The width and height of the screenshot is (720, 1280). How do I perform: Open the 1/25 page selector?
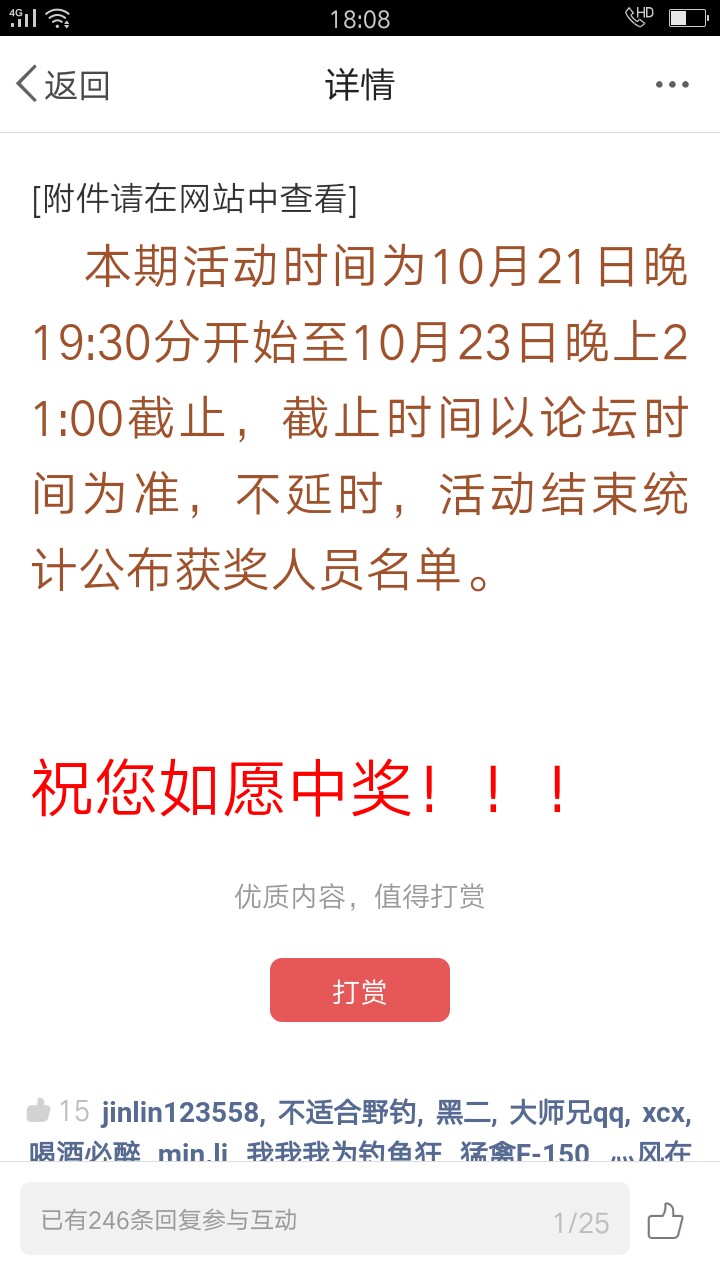(581, 1222)
